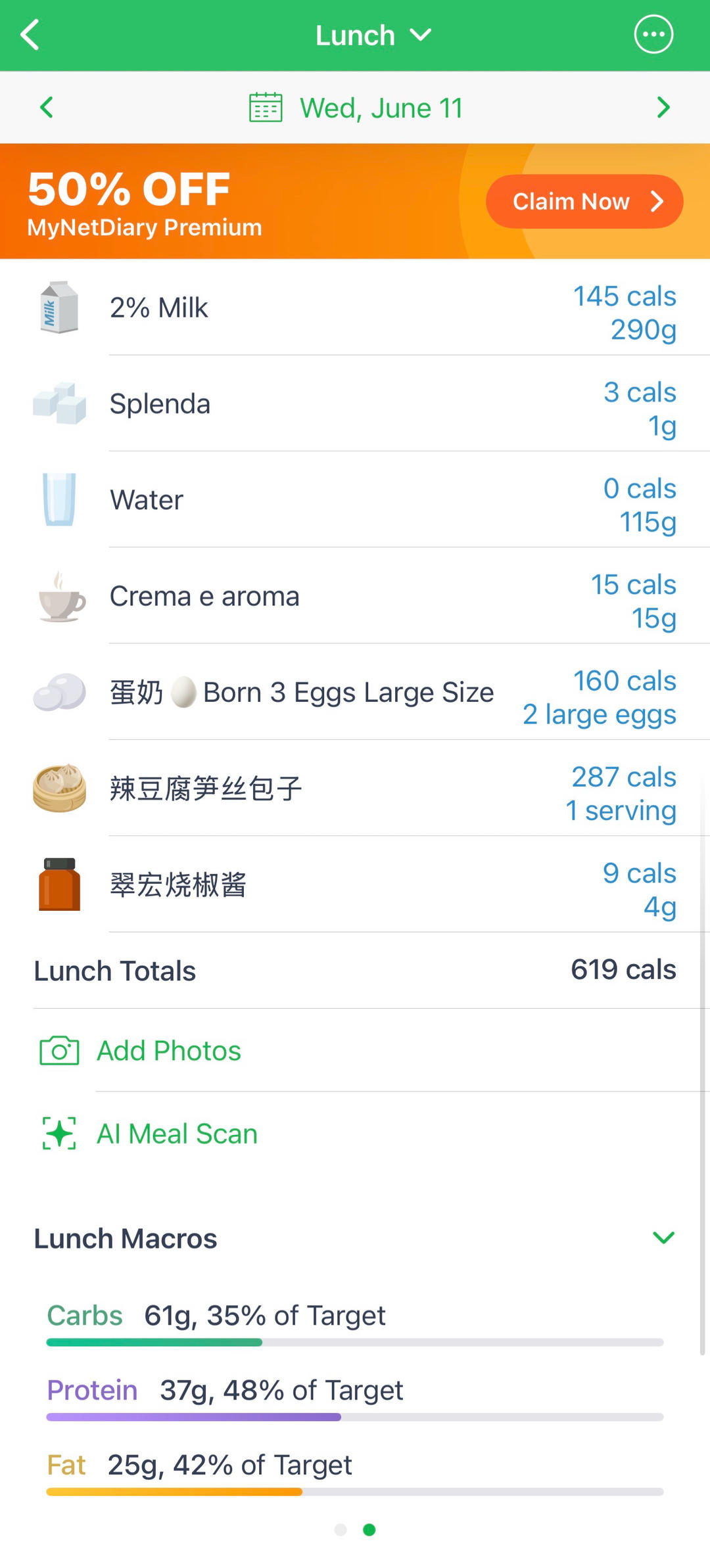Open the calendar for Wed, June 11
710x1568 pixels.
click(x=356, y=108)
